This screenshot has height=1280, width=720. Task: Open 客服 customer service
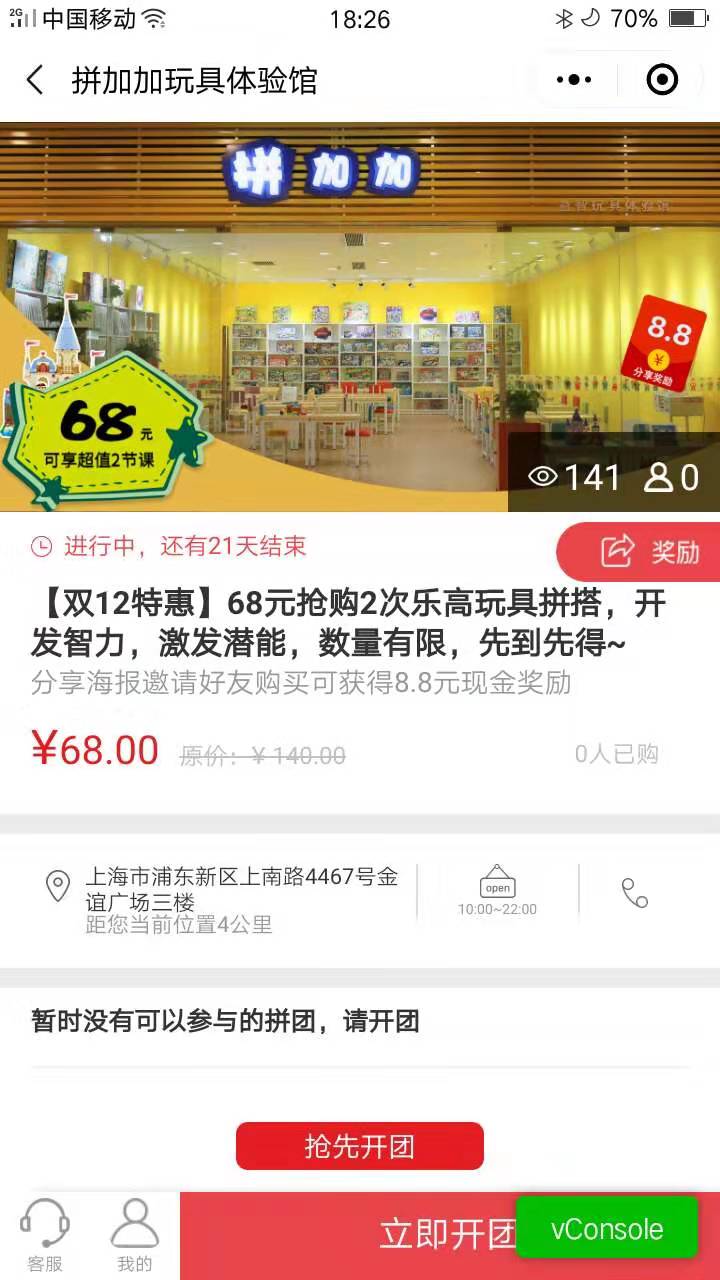(45, 1236)
